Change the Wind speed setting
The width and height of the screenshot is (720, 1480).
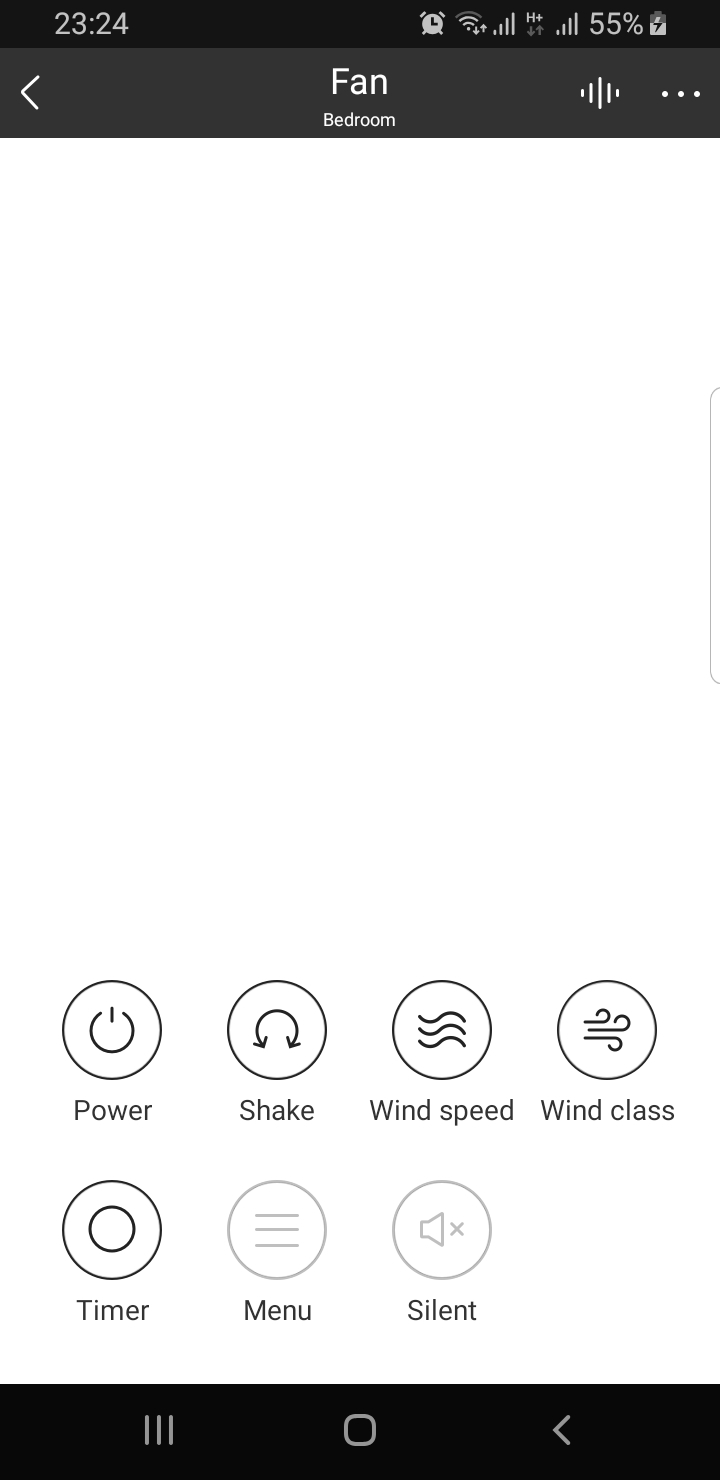(x=442, y=1030)
